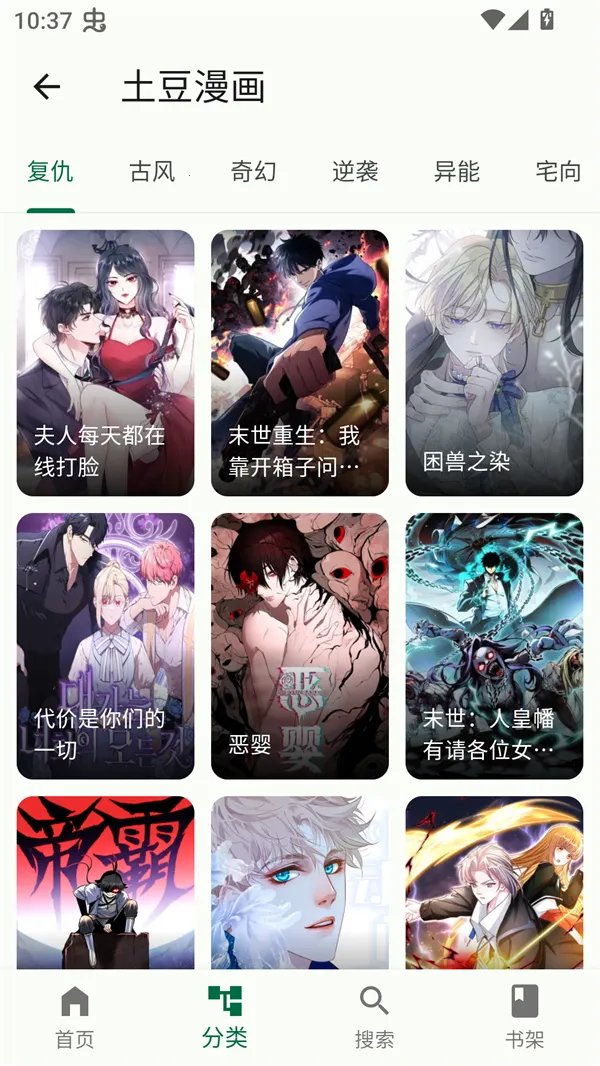
Task: Go to the 首页 home tab
Action: pos(75,1017)
